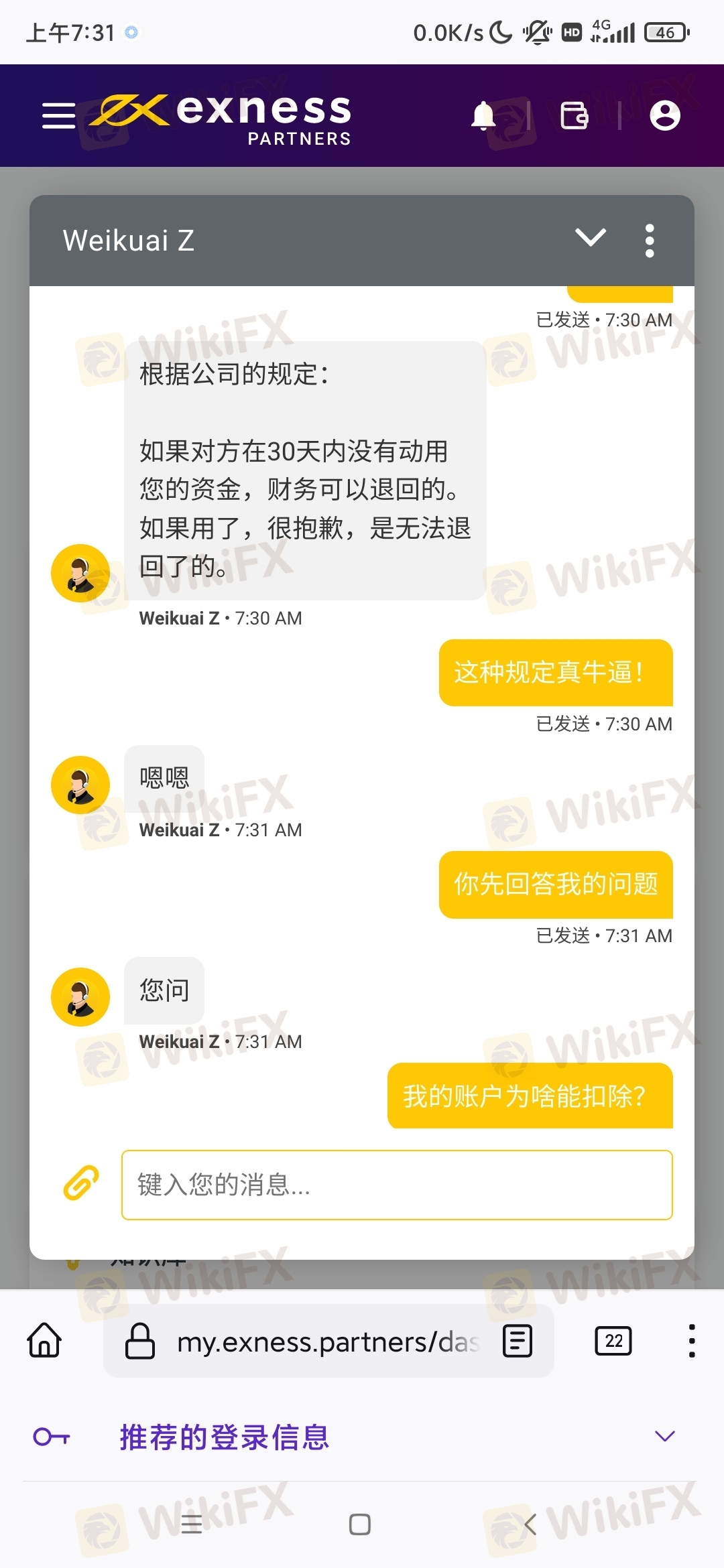This screenshot has width=724, height=1568.
Task: Enable reader mode in the address bar
Action: [x=518, y=1342]
